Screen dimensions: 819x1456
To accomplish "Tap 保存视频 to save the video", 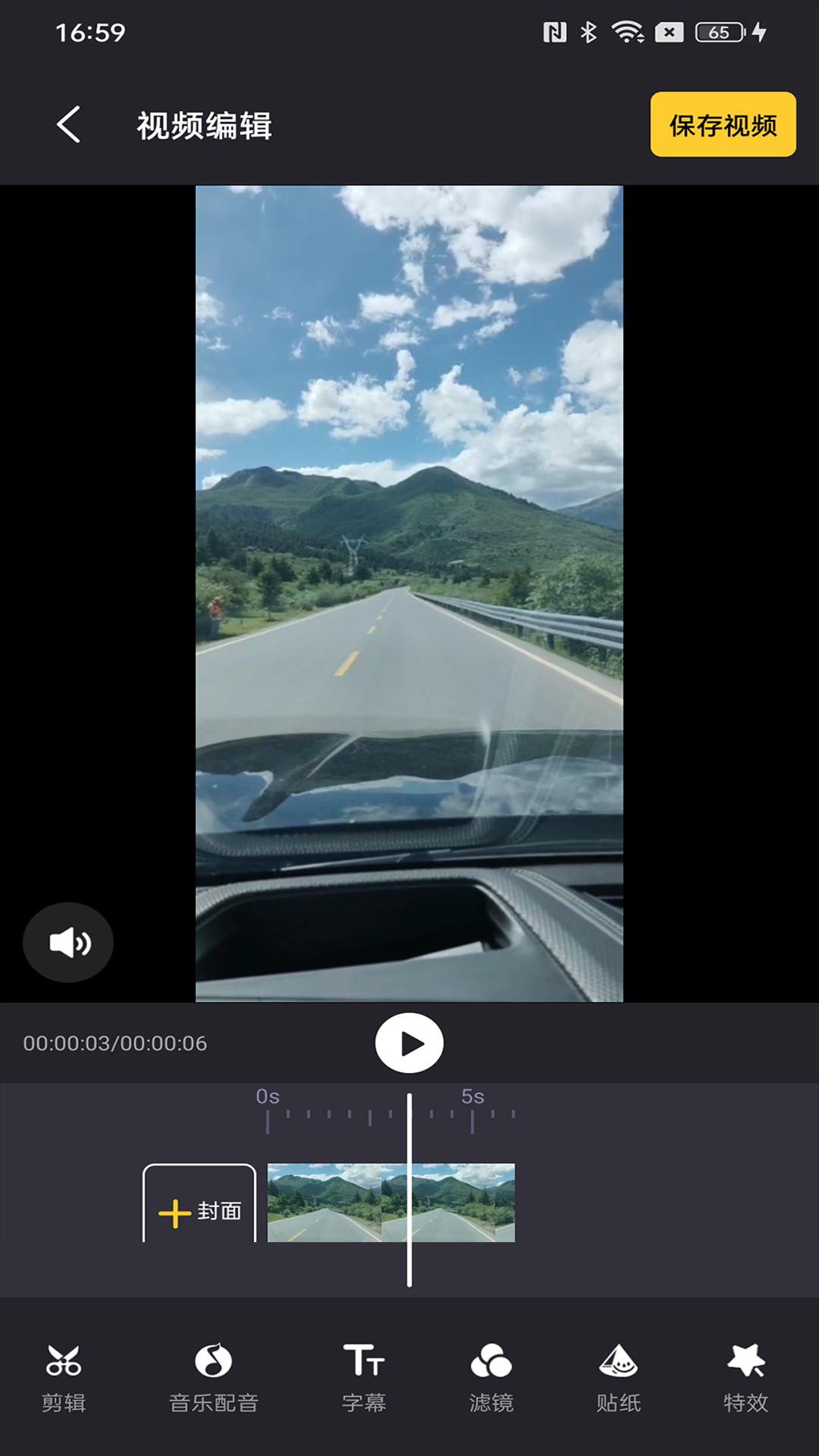I will coord(722,124).
